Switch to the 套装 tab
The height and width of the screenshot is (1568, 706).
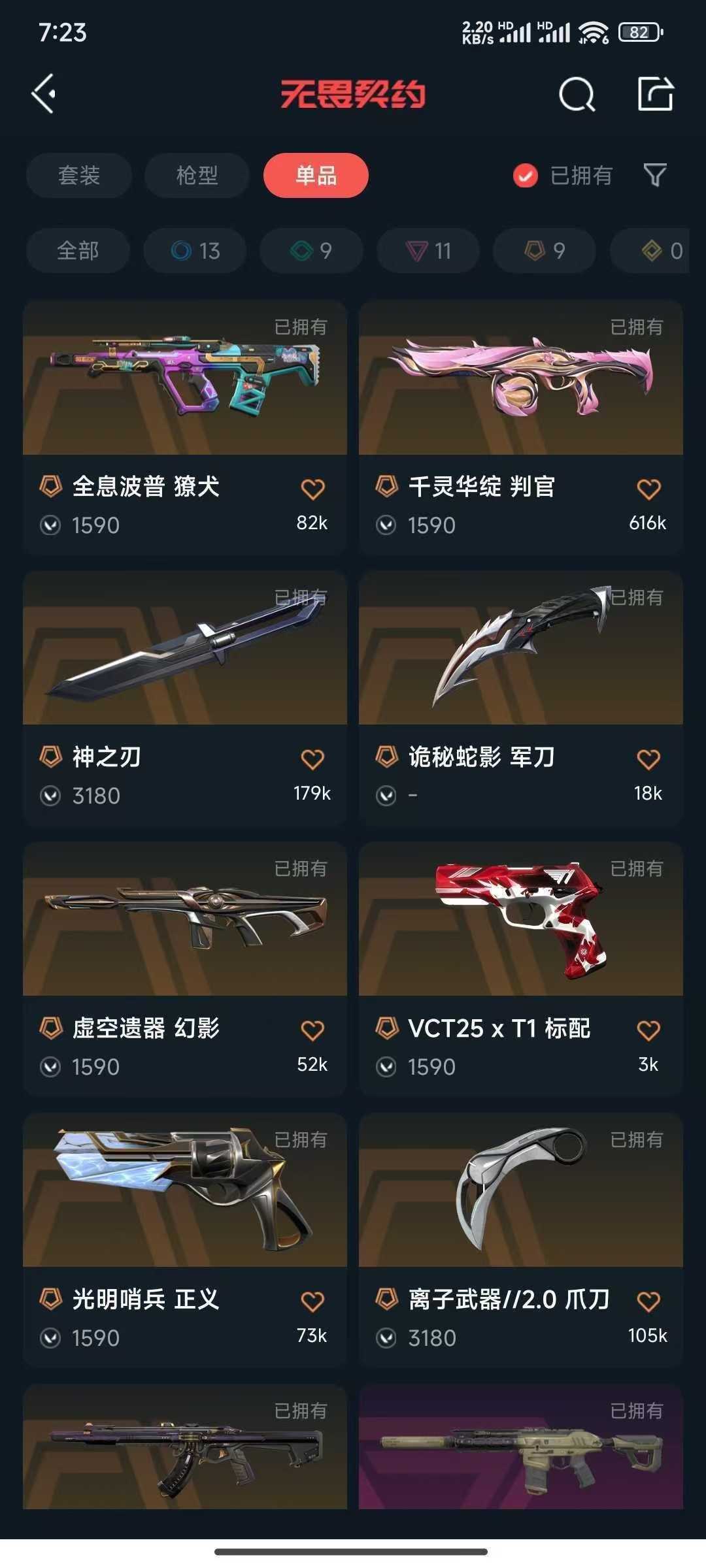78,175
